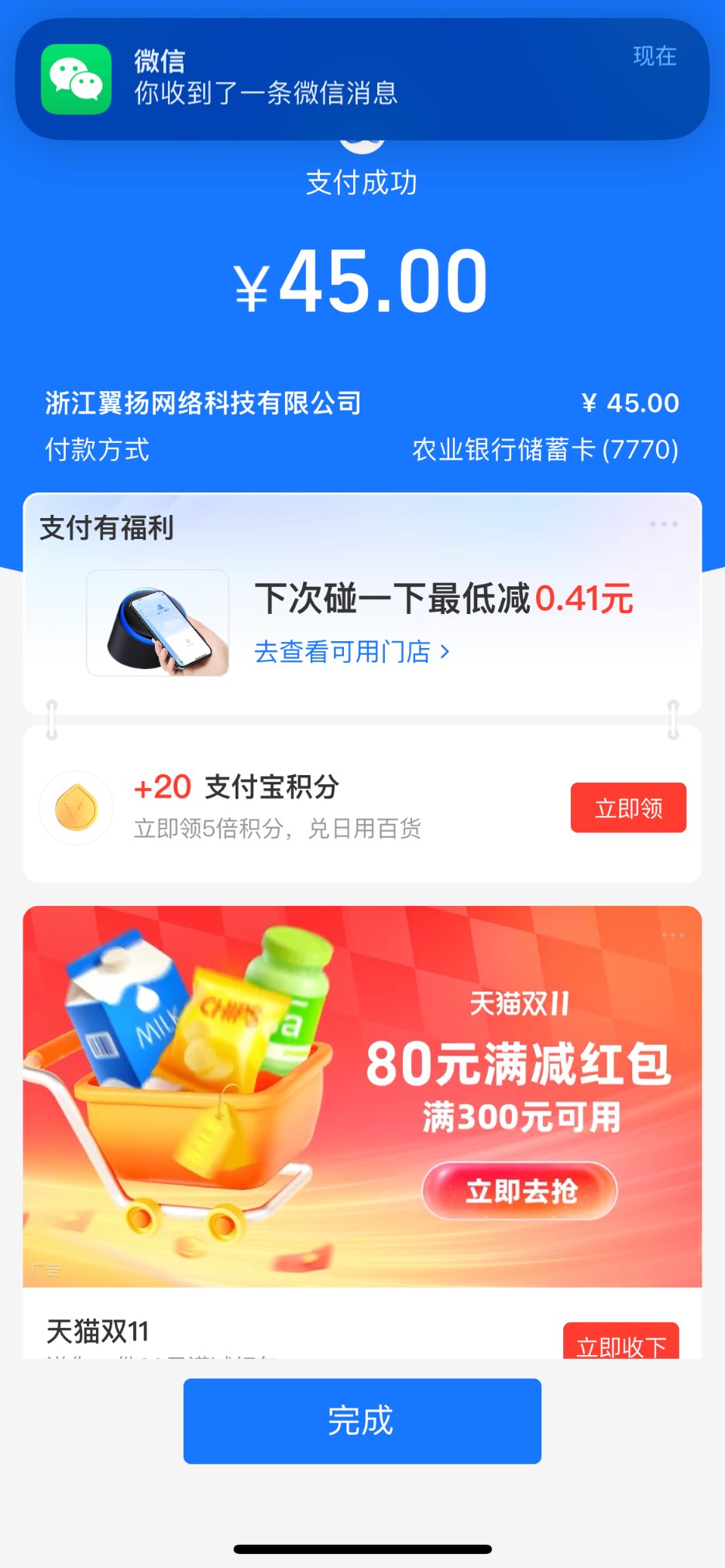725x1568 pixels.
Task: Open more options on 支付有福利 card
Action: pyautogui.click(x=664, y=524)
